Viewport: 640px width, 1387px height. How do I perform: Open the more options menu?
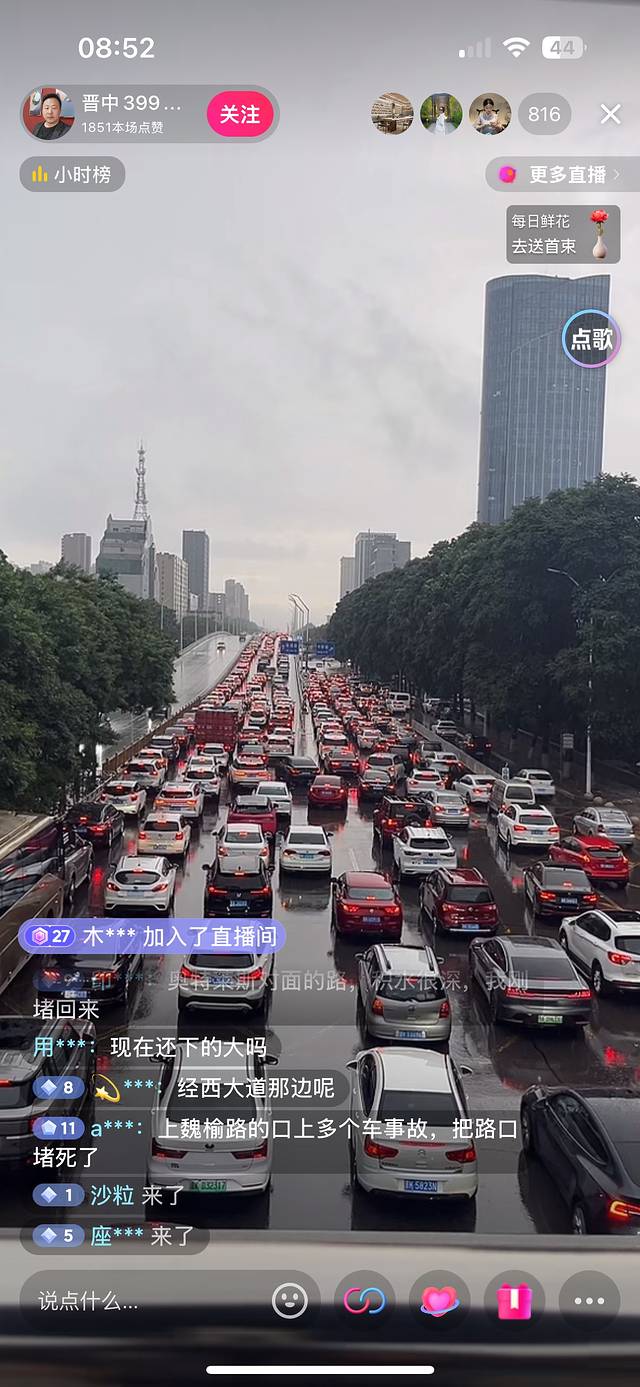589,1301
